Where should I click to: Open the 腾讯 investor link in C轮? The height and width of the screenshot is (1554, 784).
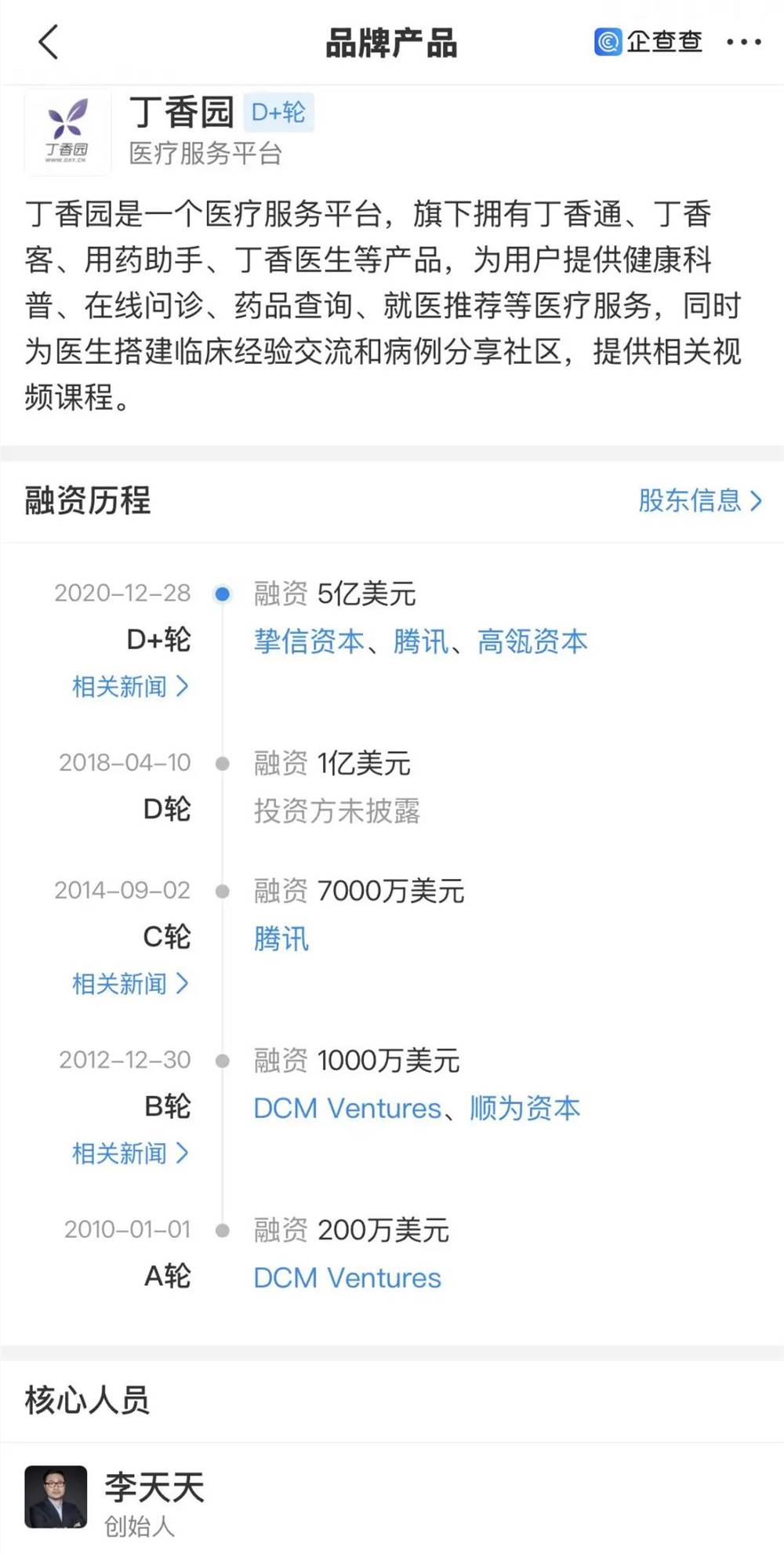(x=281, y=938)
